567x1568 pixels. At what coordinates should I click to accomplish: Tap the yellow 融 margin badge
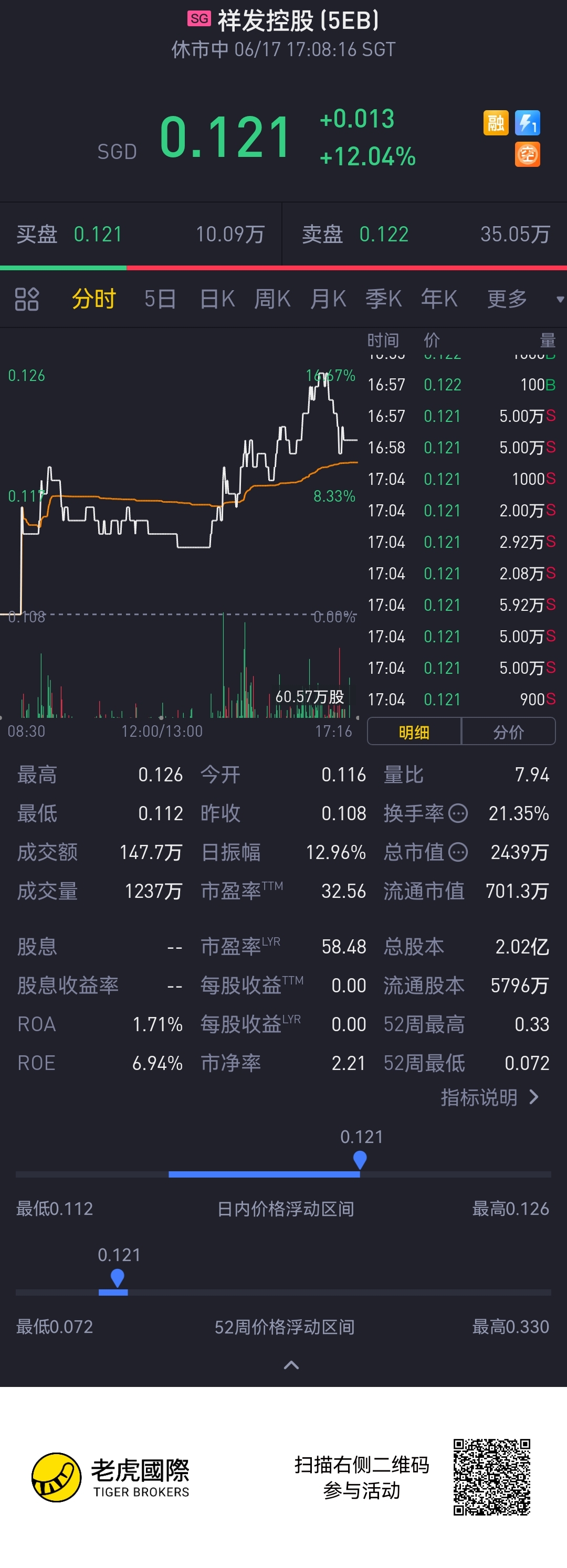click(x=496, y=123)
